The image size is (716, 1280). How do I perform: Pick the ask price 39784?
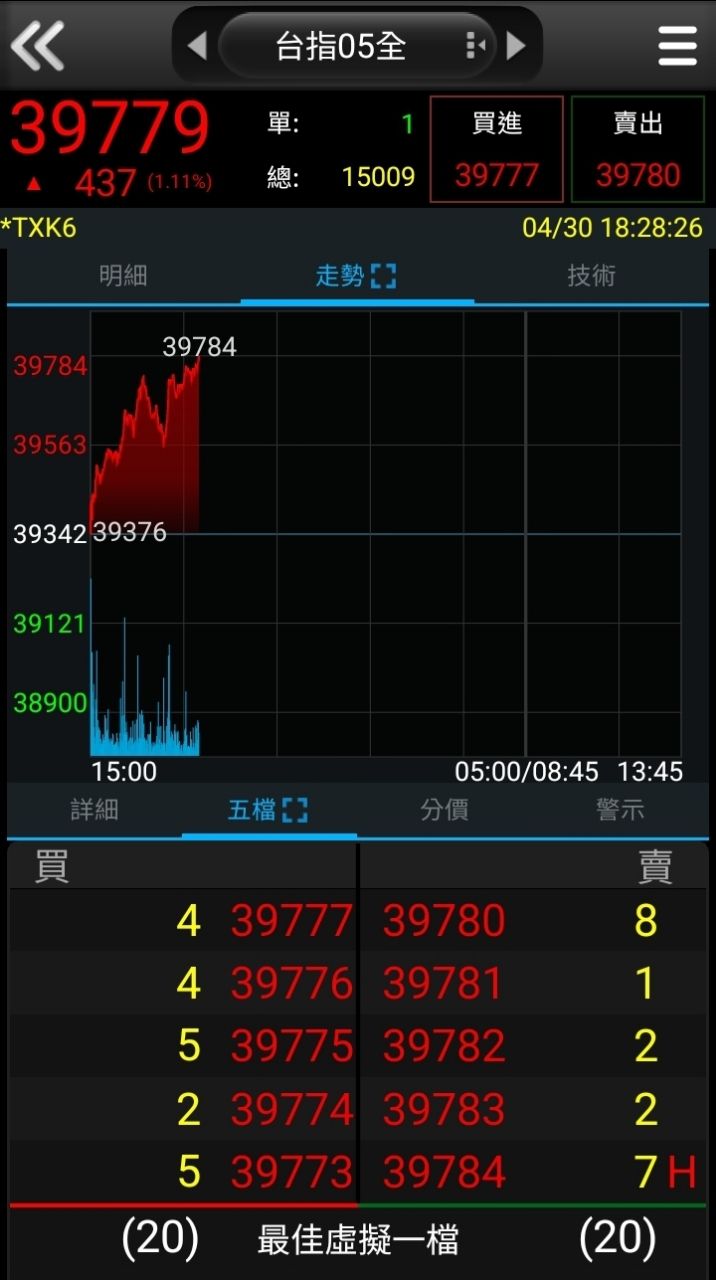point(444,1172)
